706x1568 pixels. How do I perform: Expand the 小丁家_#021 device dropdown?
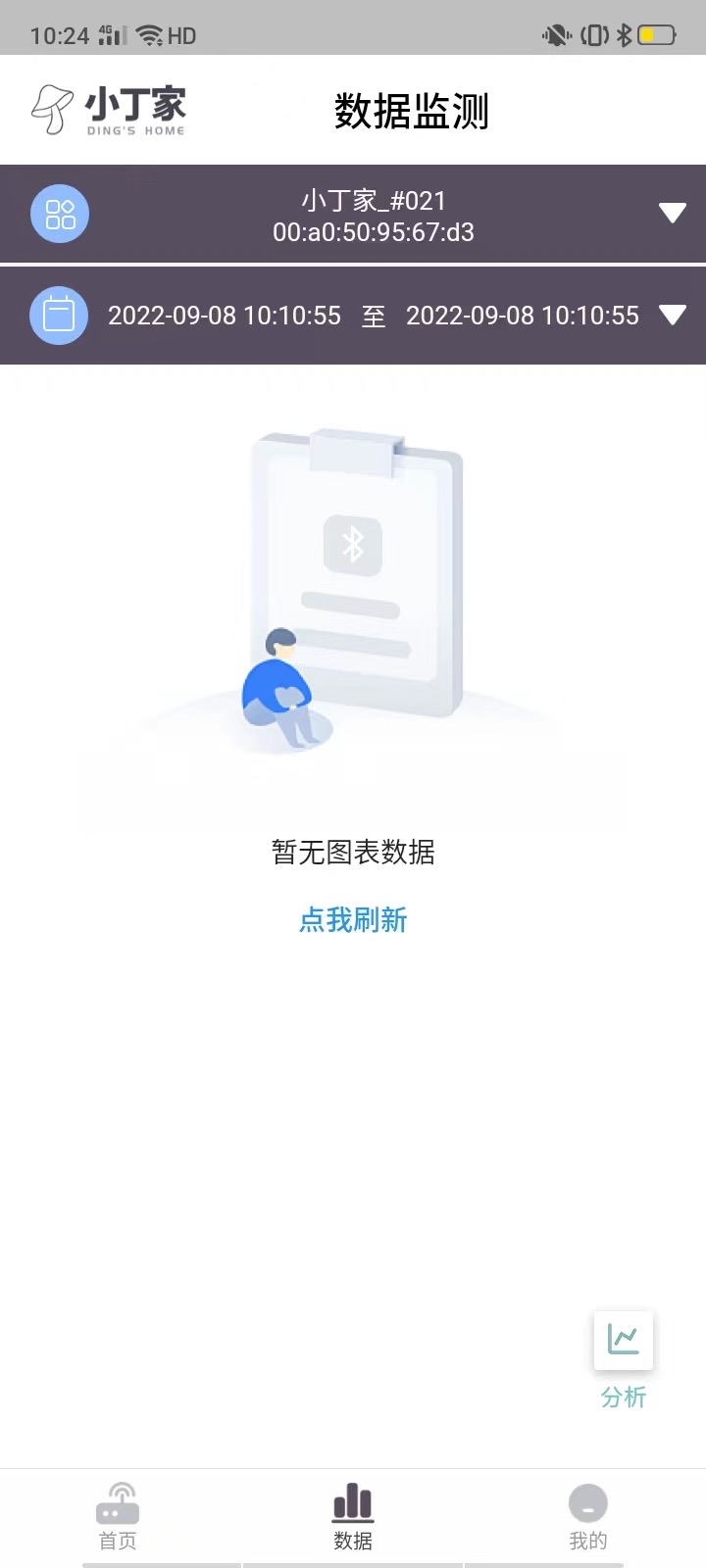point(672,214)
